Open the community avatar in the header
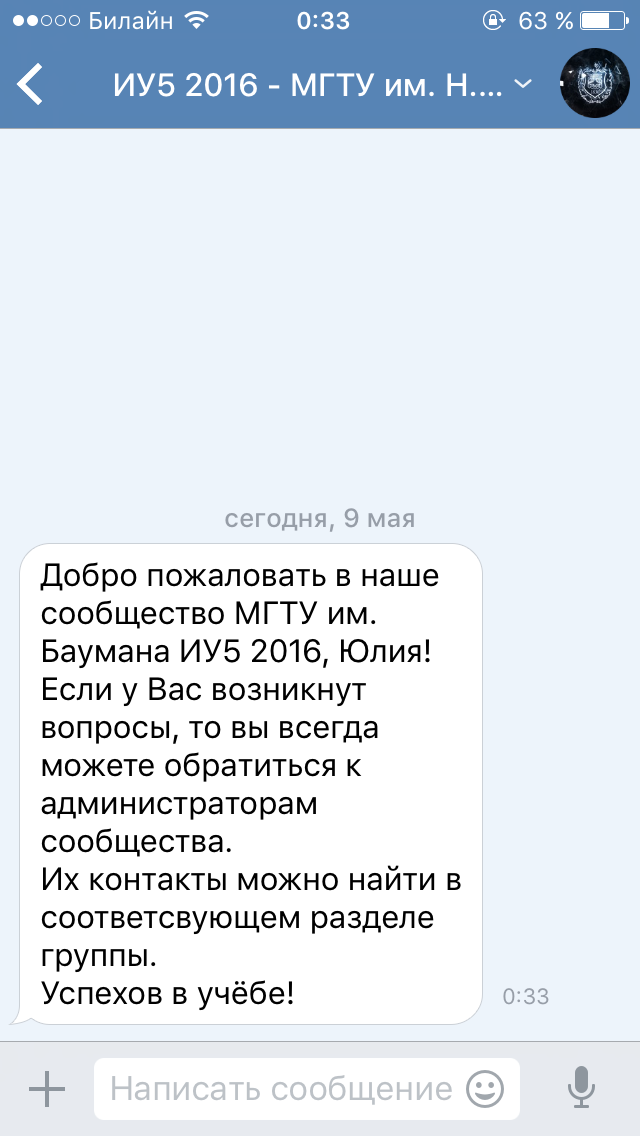Screen dimensions: 640x1136 (x=595, y=84)
